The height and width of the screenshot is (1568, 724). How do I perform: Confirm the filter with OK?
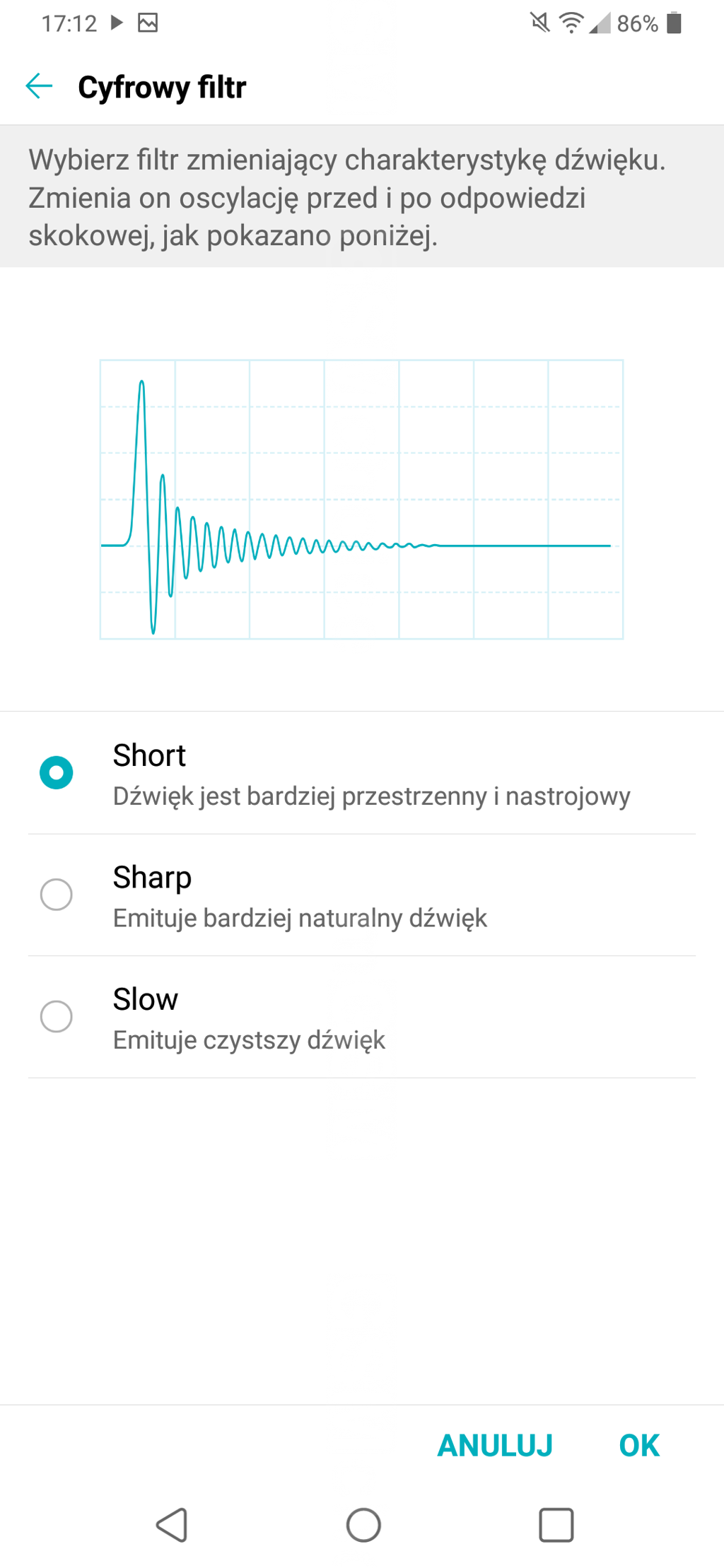[x=638, y=1445]
